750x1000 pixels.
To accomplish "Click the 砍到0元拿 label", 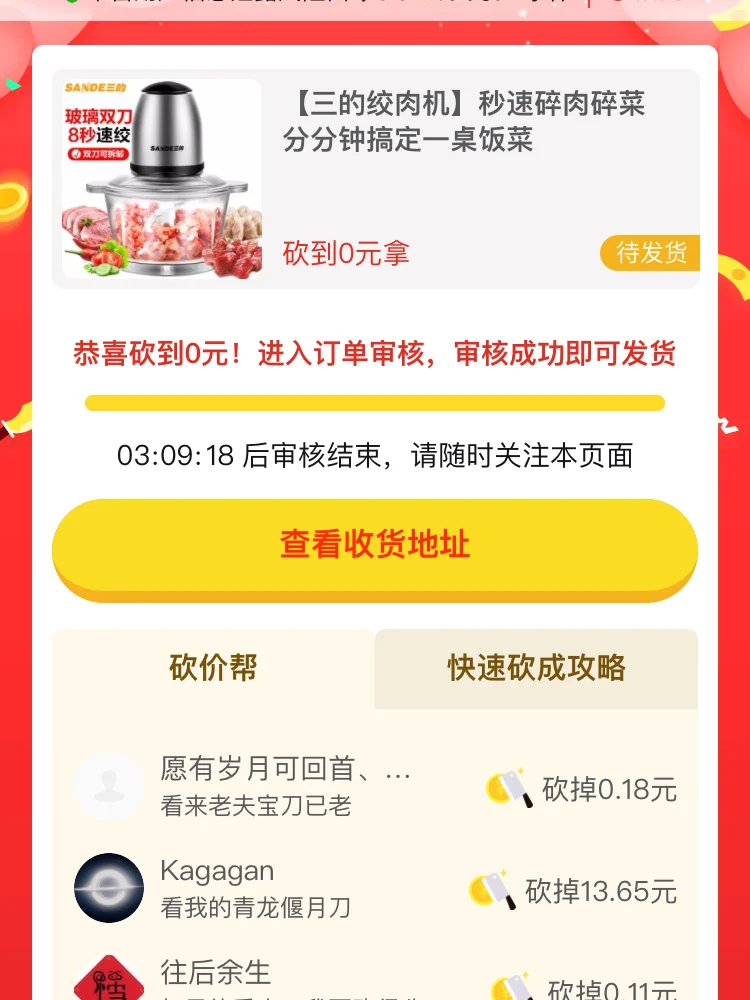I will [346, 254].
